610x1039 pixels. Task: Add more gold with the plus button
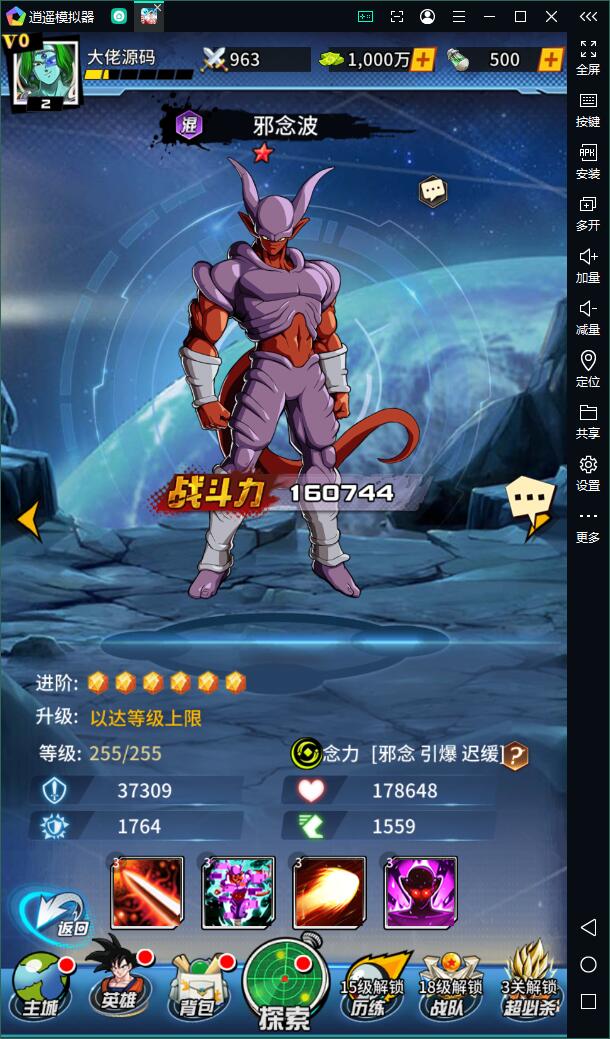(423, 59)
